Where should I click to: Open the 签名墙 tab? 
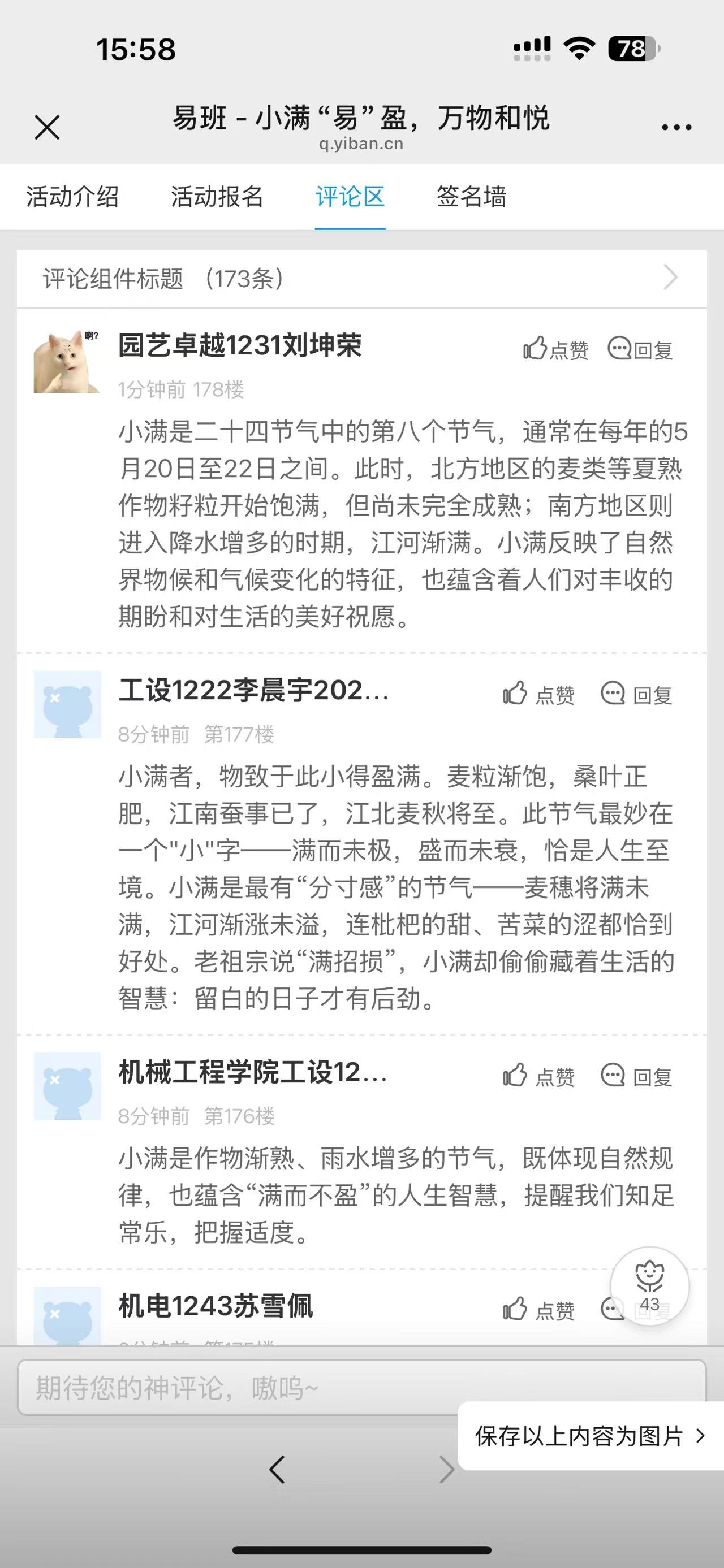(x=471, y=197)
